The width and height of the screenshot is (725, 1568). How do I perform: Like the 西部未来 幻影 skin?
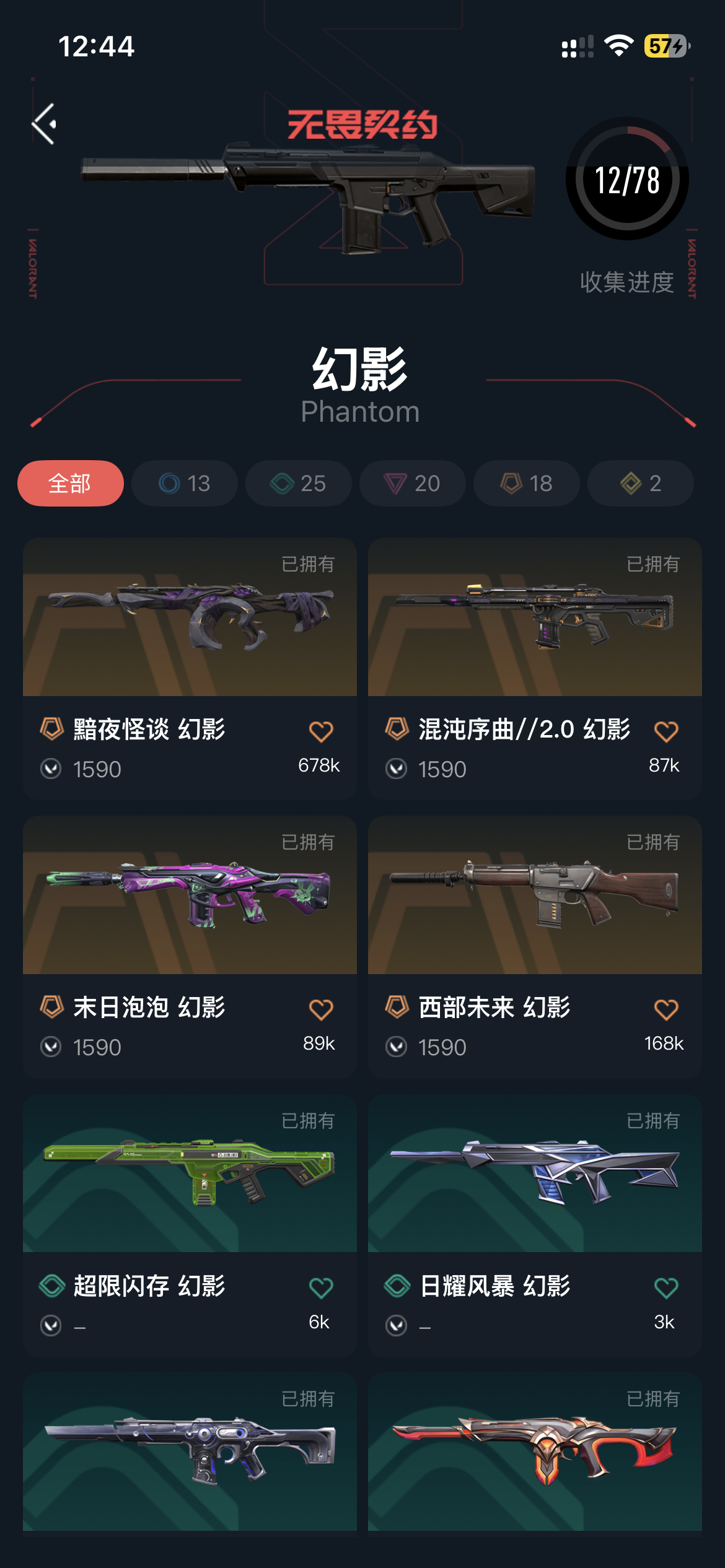pos(666,1010)
